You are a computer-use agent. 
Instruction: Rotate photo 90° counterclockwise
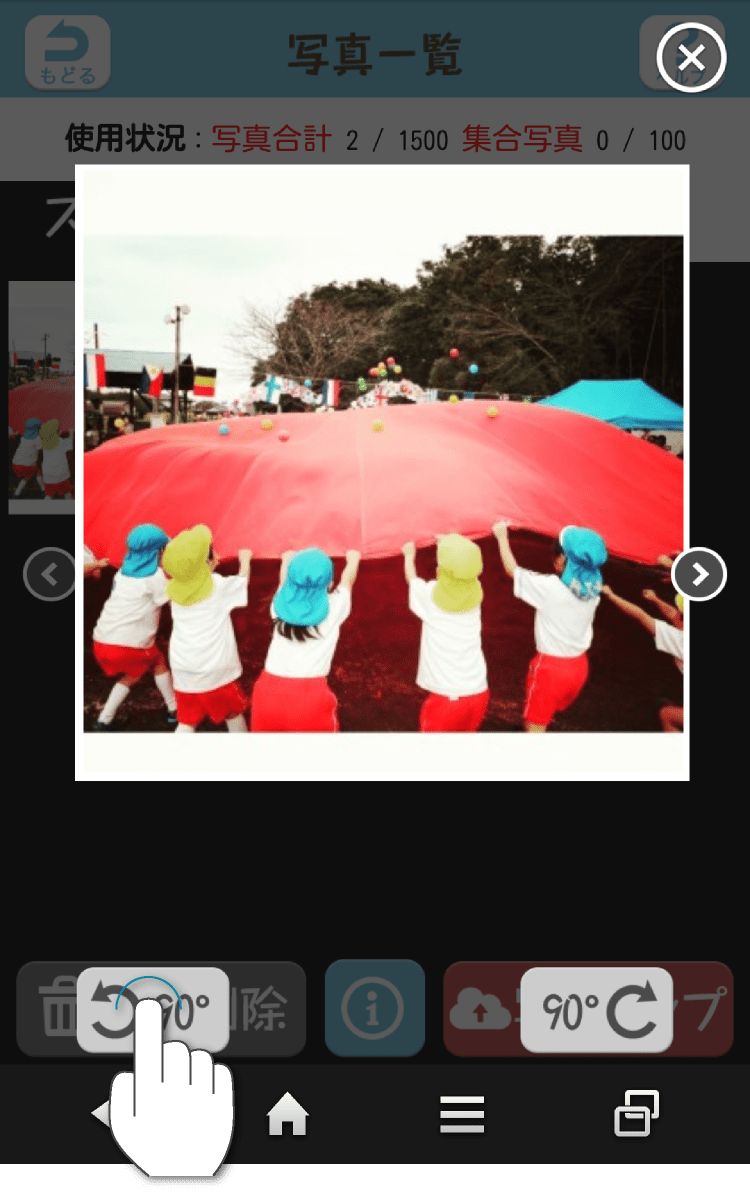click(152, 1009)
